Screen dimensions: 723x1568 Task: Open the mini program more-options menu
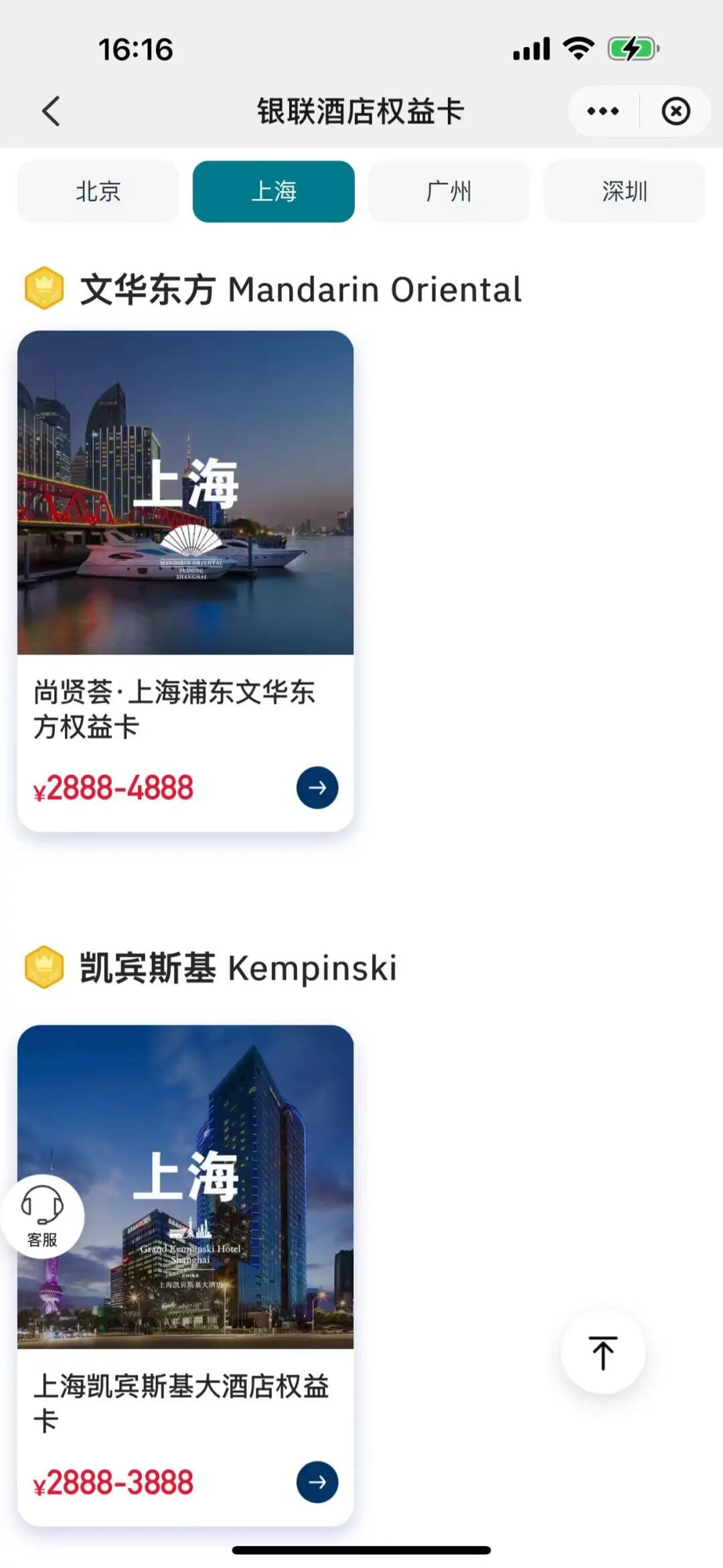tap(602, 111)
